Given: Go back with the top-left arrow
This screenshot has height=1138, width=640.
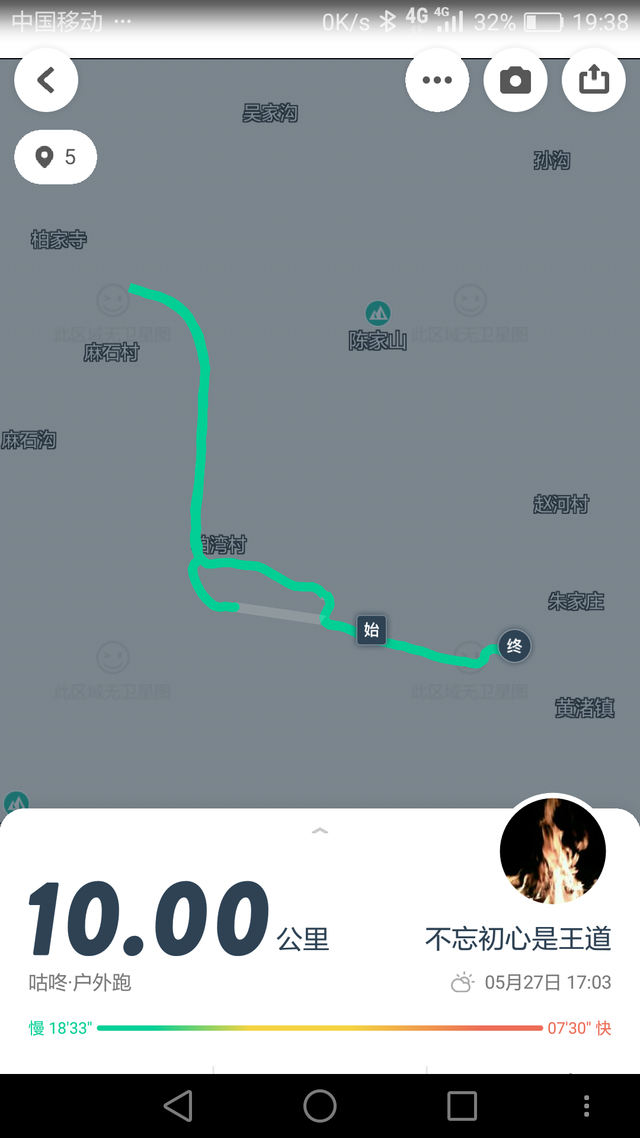Looking at the screenshot, I should tap(46, 80).
